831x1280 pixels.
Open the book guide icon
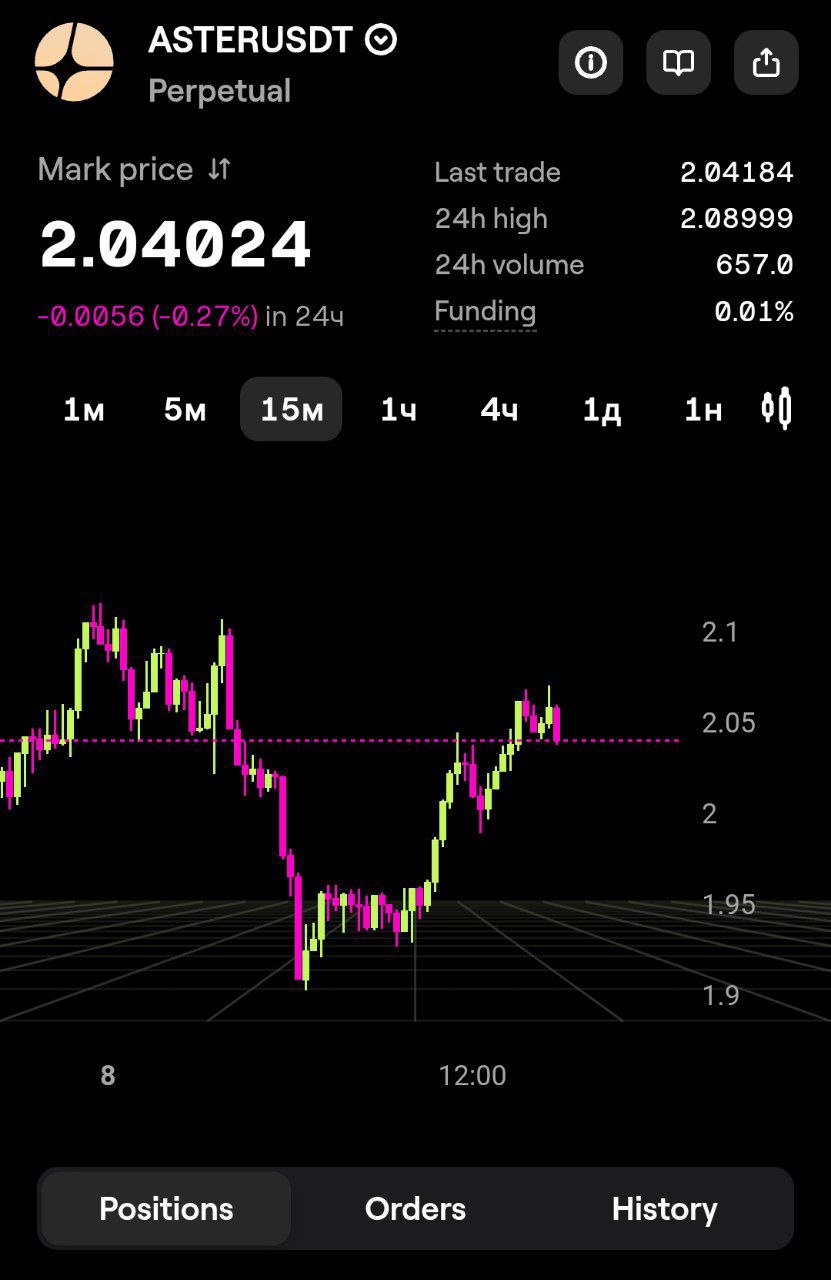pos(679,63)
